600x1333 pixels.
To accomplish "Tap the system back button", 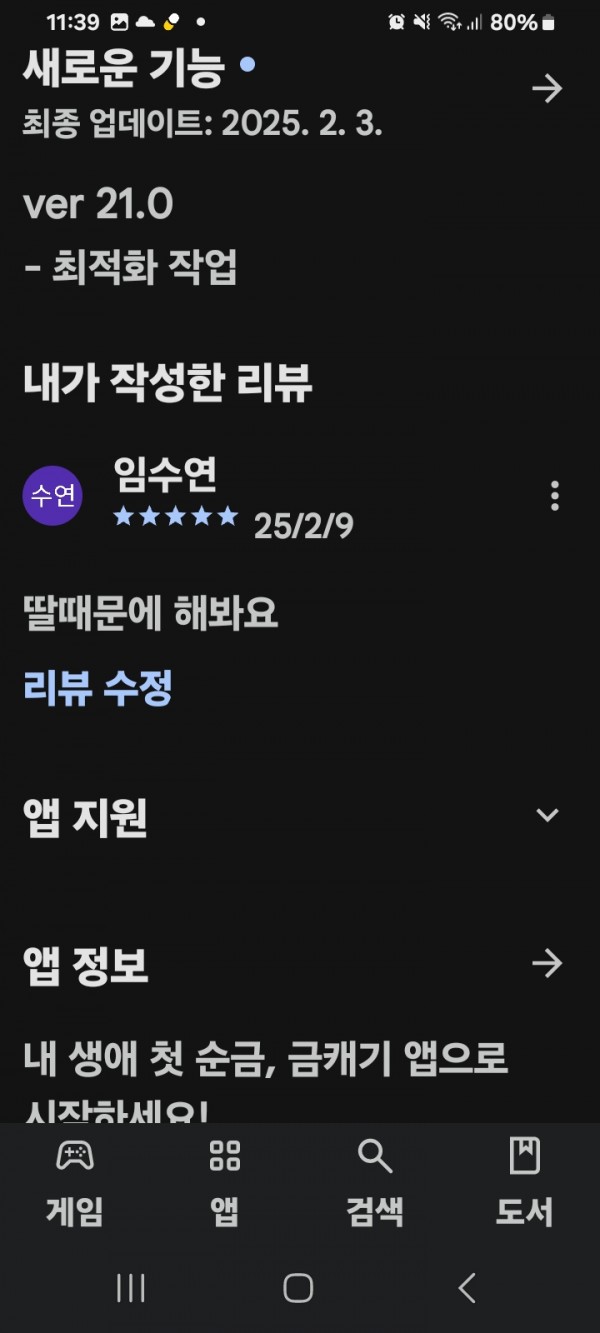I will 467,1288.
